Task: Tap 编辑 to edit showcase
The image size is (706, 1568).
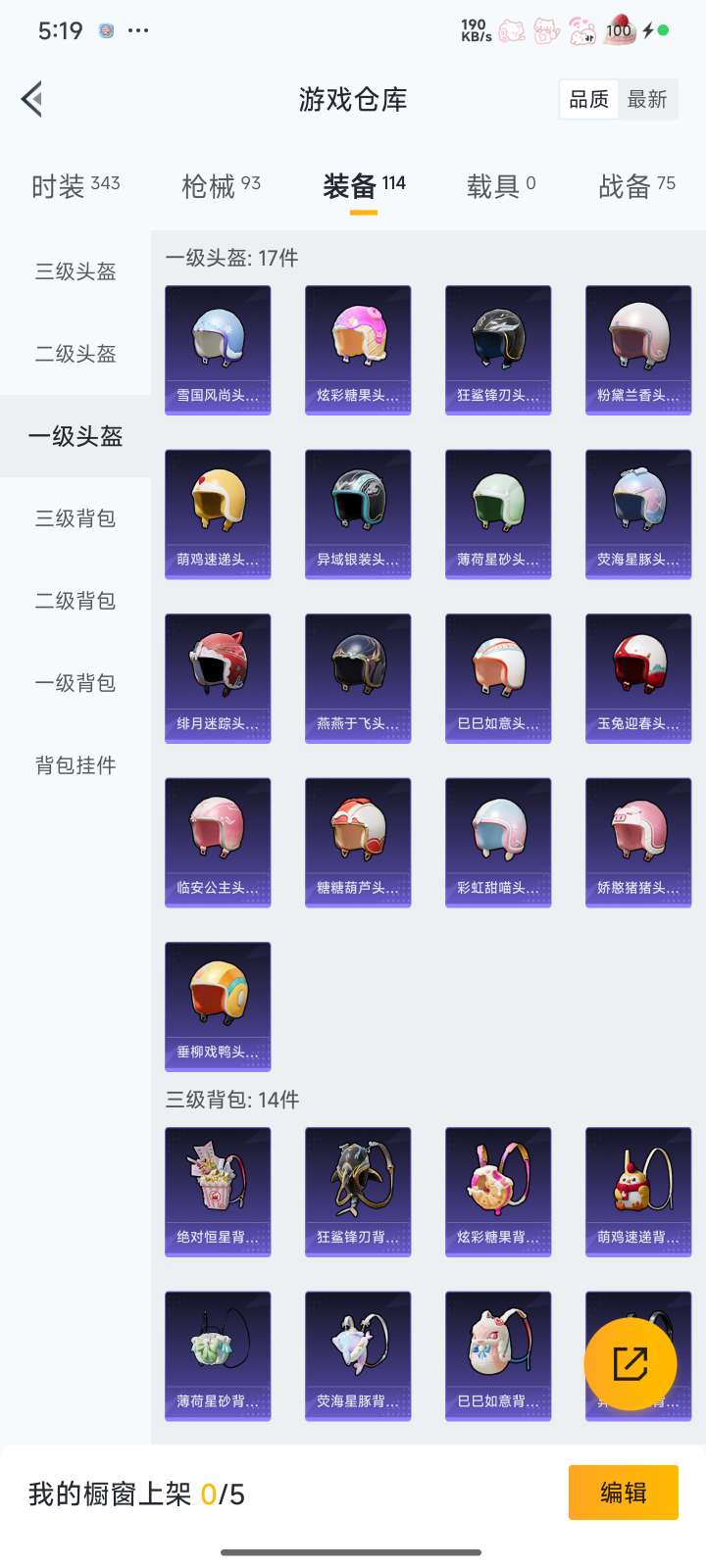Action: pyautogui.click(x=623, y=1493)
